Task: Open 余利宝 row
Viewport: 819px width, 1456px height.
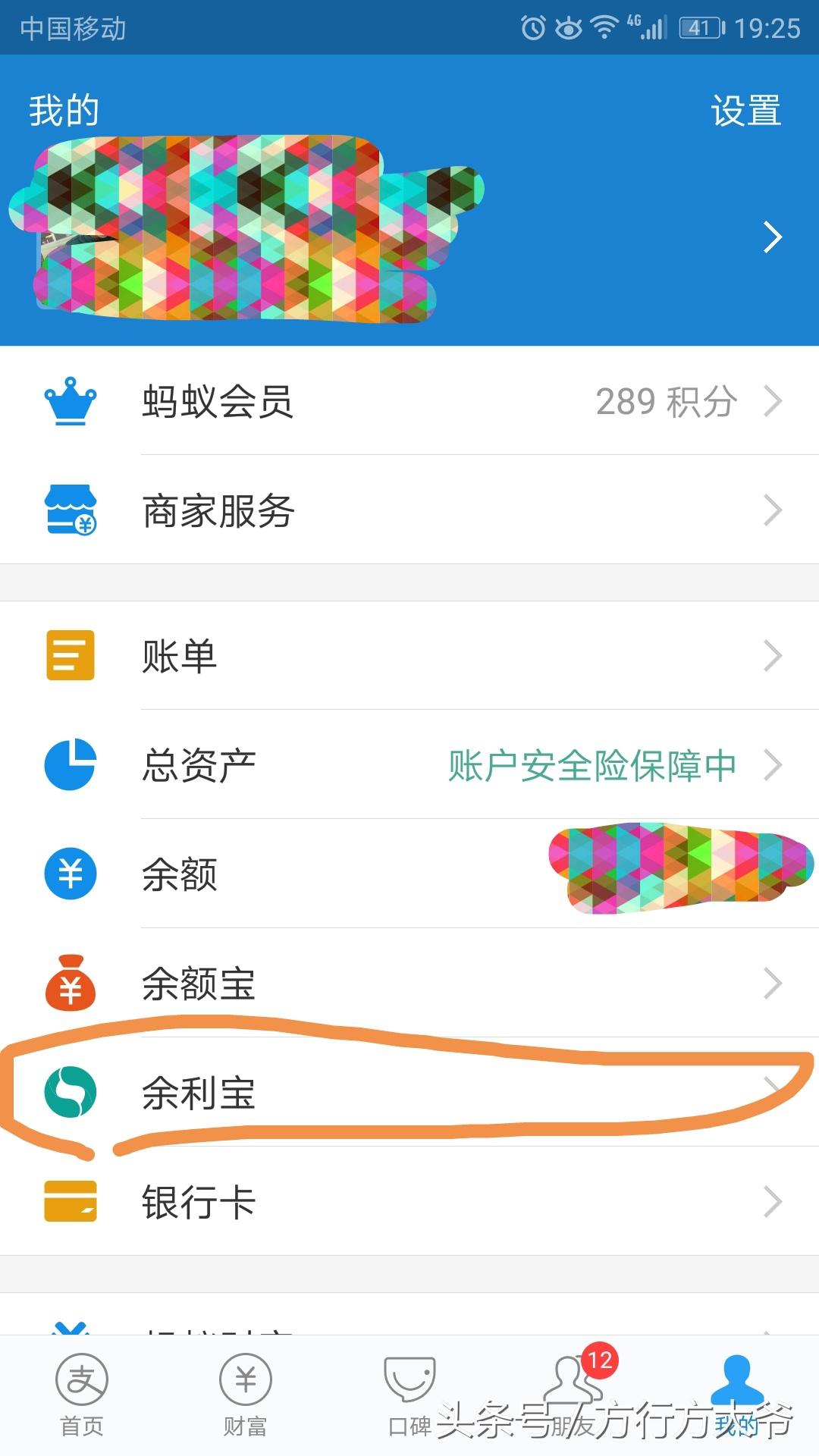Action: [409, 1092]
